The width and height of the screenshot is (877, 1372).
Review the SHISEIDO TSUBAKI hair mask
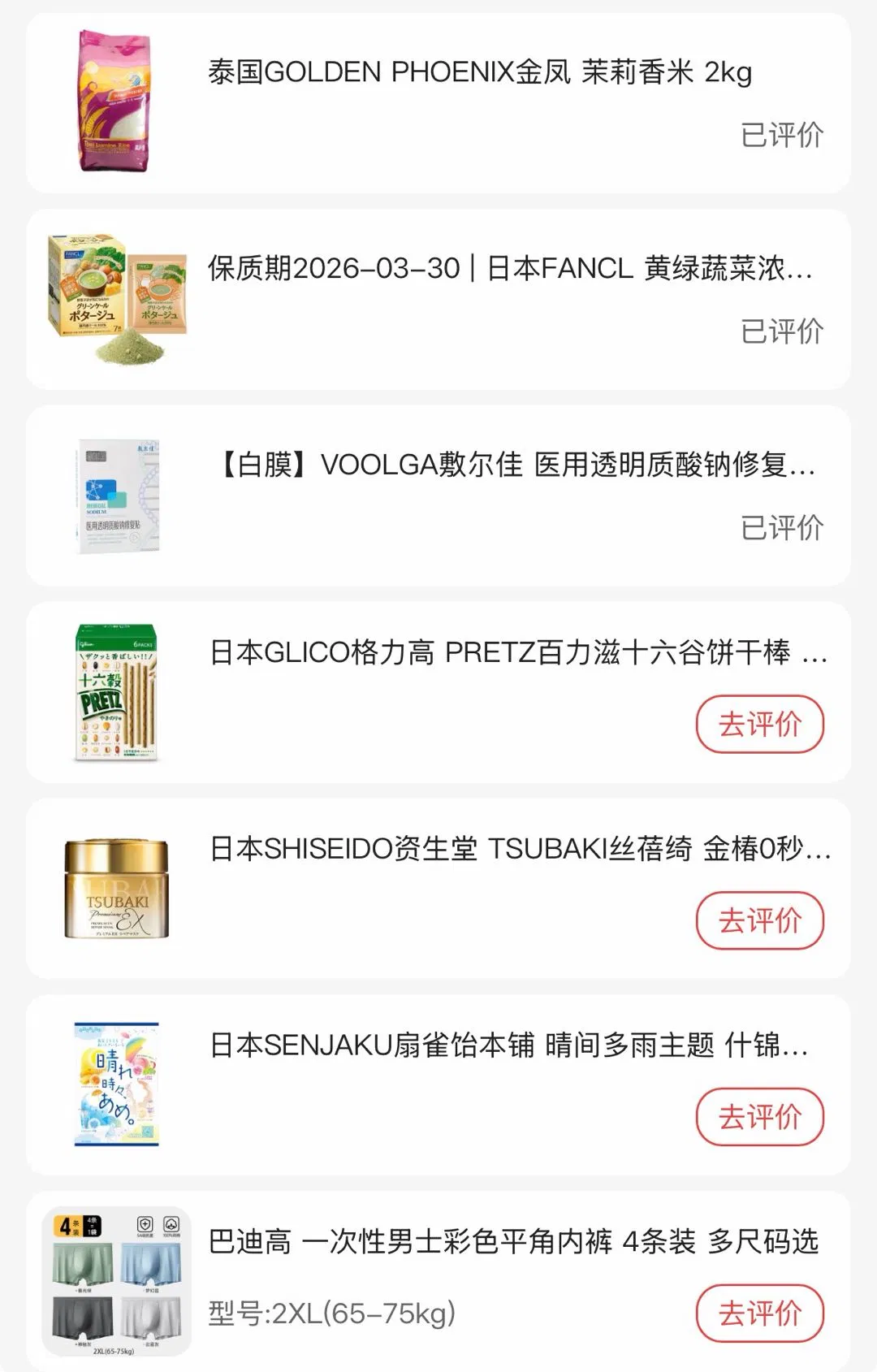pos(759,920)
